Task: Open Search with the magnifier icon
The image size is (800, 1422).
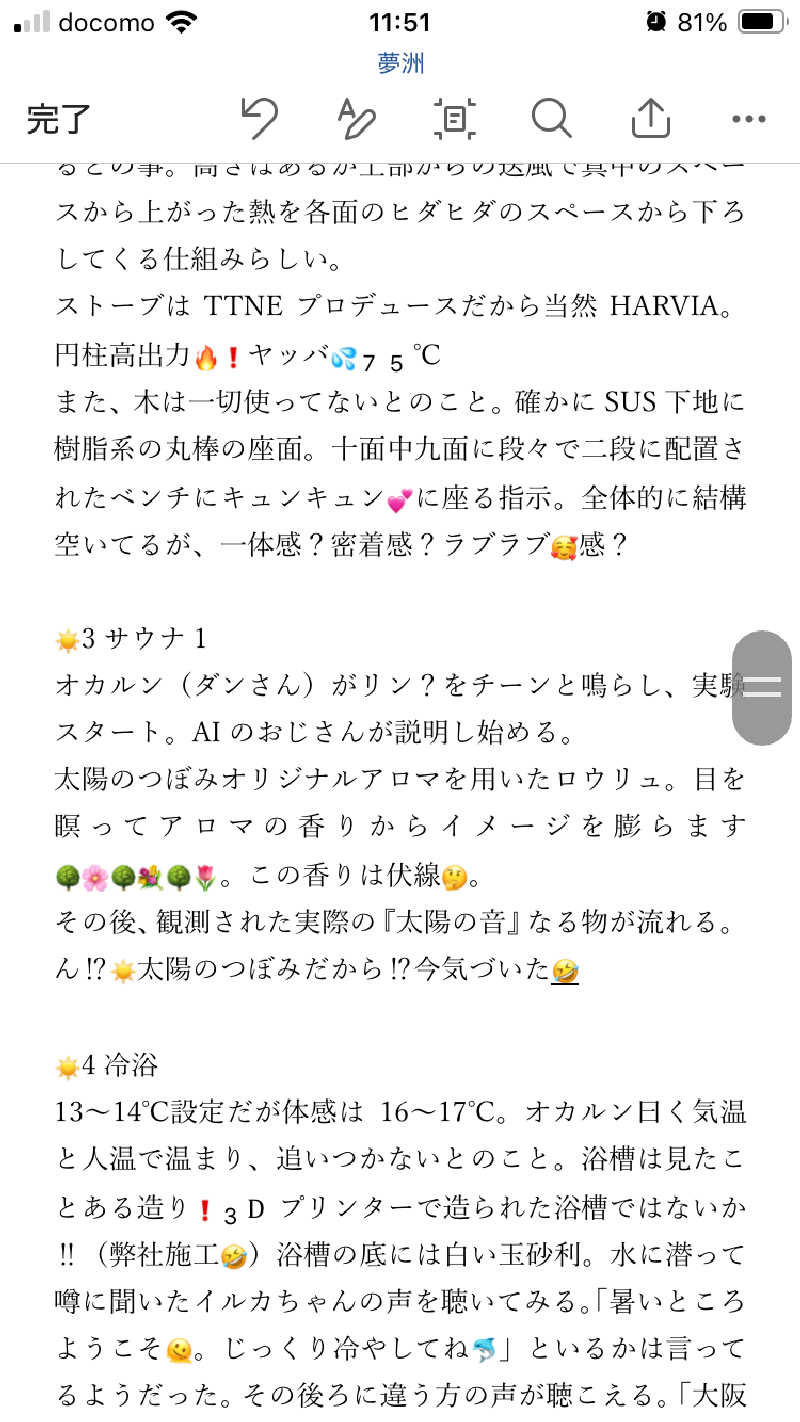Action: pos(552,117)
